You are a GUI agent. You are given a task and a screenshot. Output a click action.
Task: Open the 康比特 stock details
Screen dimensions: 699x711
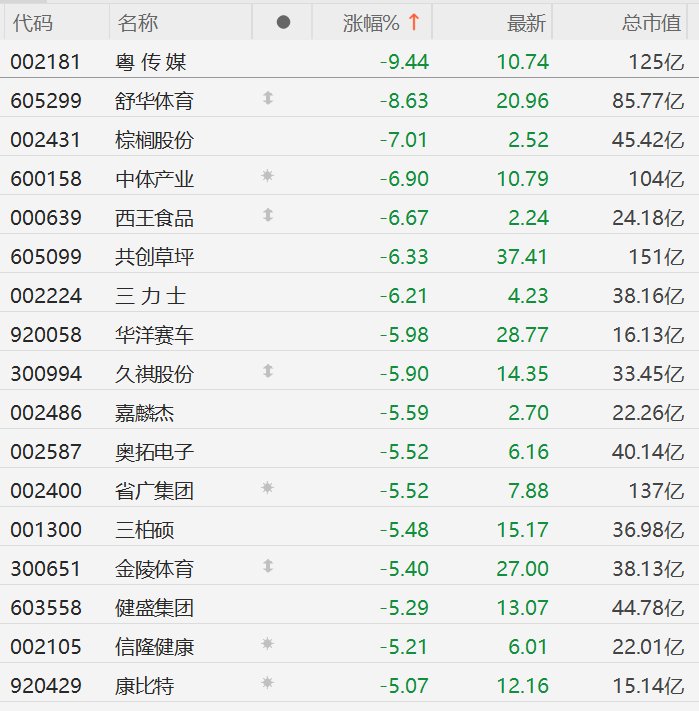point(145,686)
